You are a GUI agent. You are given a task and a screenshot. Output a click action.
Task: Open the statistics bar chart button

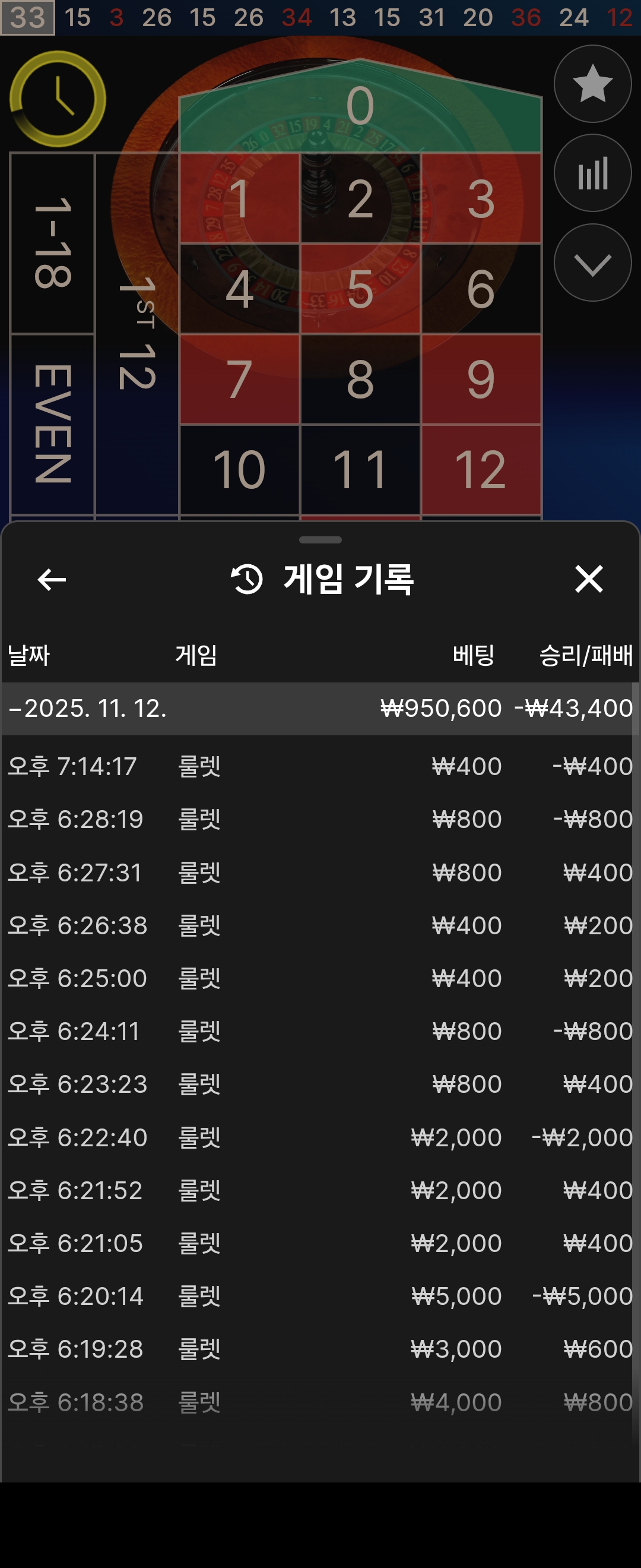click(592, 173)
